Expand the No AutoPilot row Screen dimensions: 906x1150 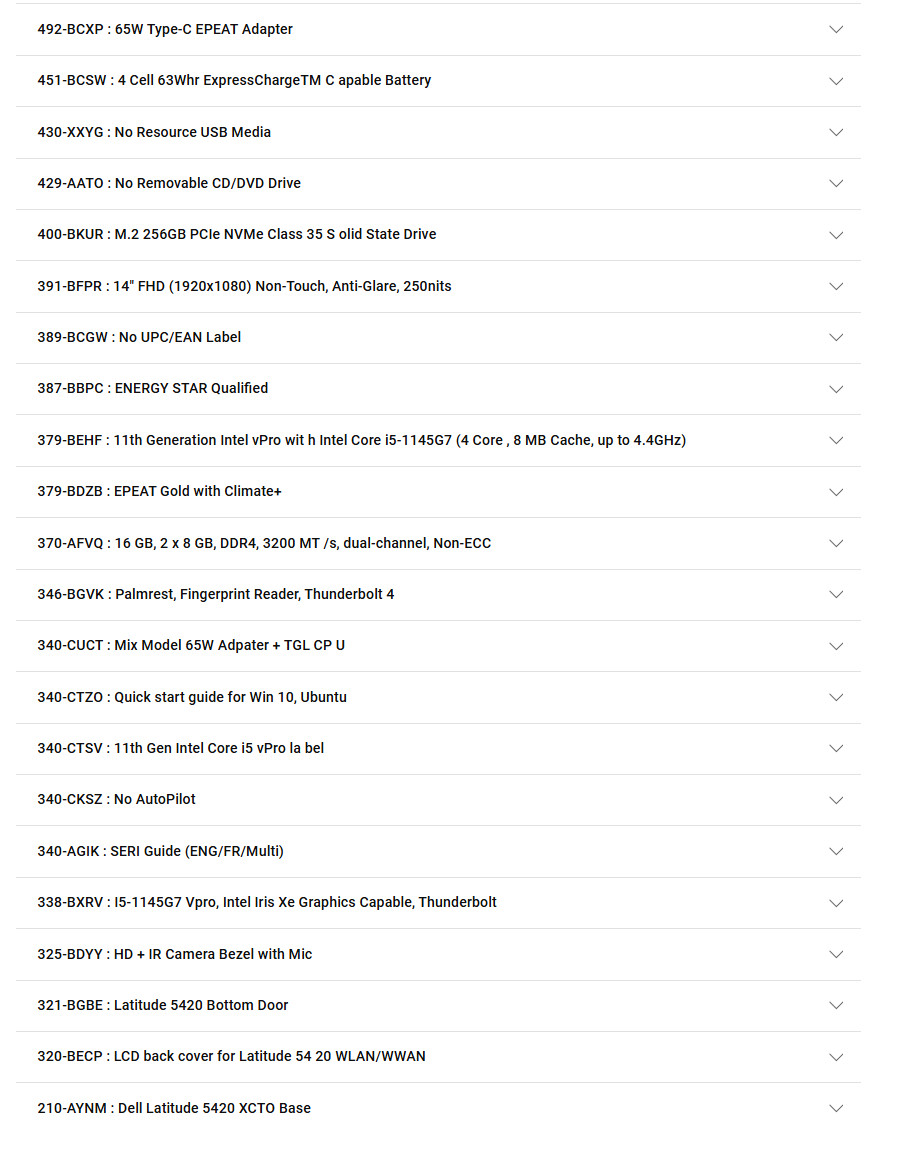pyautogui.click(x=836, y=799)
